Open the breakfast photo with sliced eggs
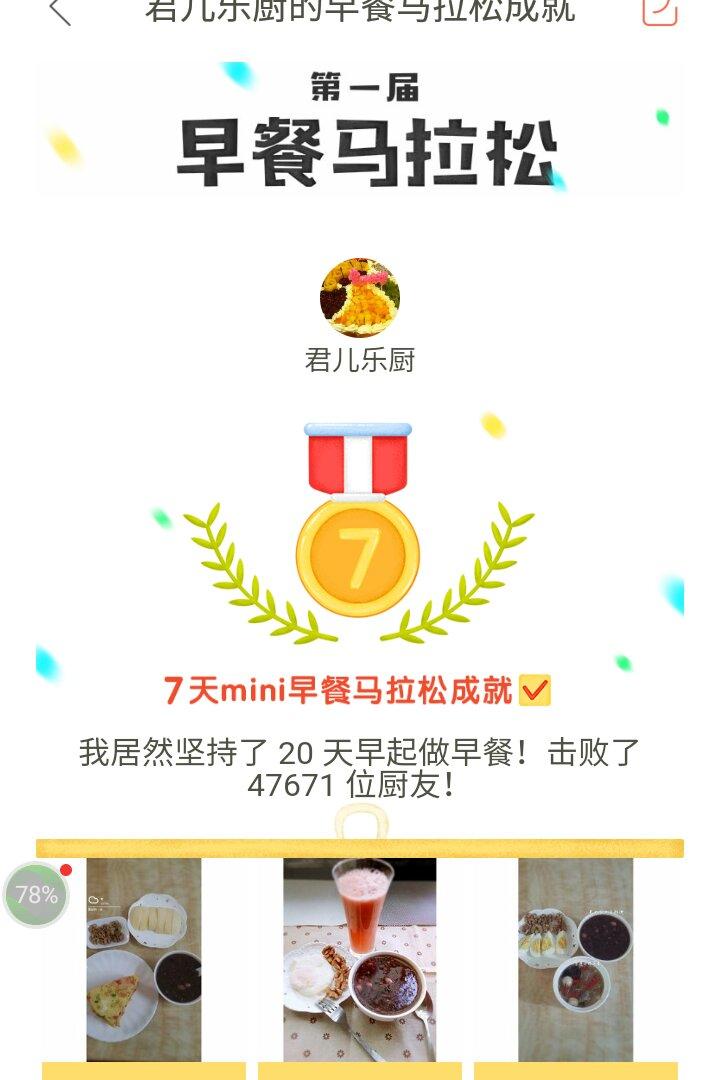This screenshot has height=1080, width=720. (575, 959)
